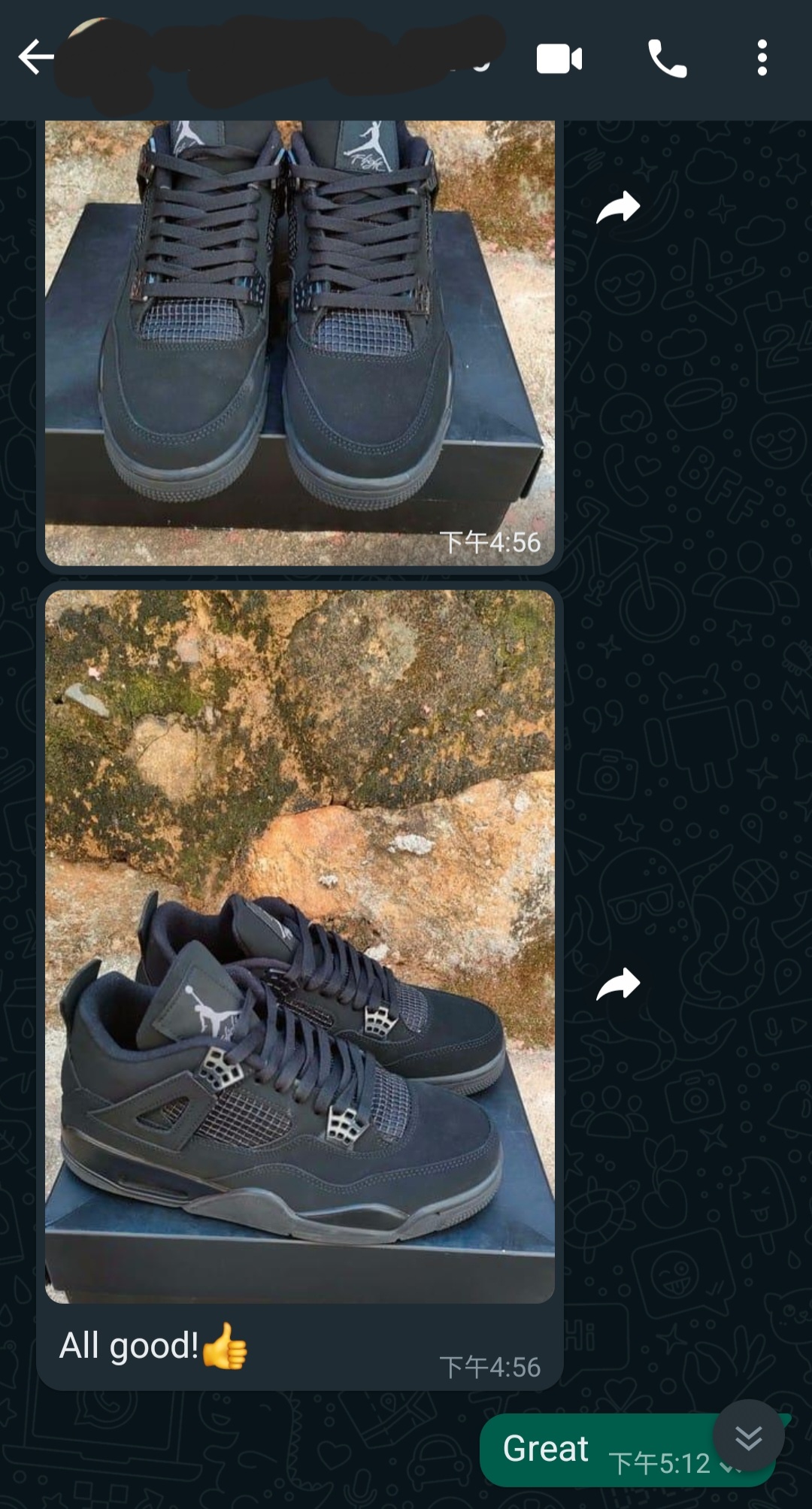Start a voice call
812x1509 pixels.
(667, 59)
